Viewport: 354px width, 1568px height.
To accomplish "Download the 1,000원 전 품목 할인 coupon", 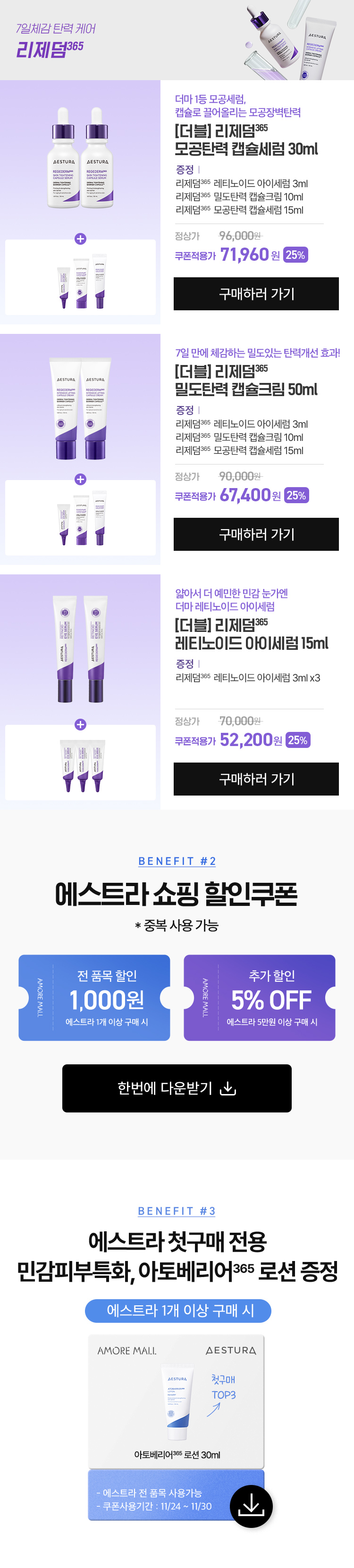I will coord(94,998).
